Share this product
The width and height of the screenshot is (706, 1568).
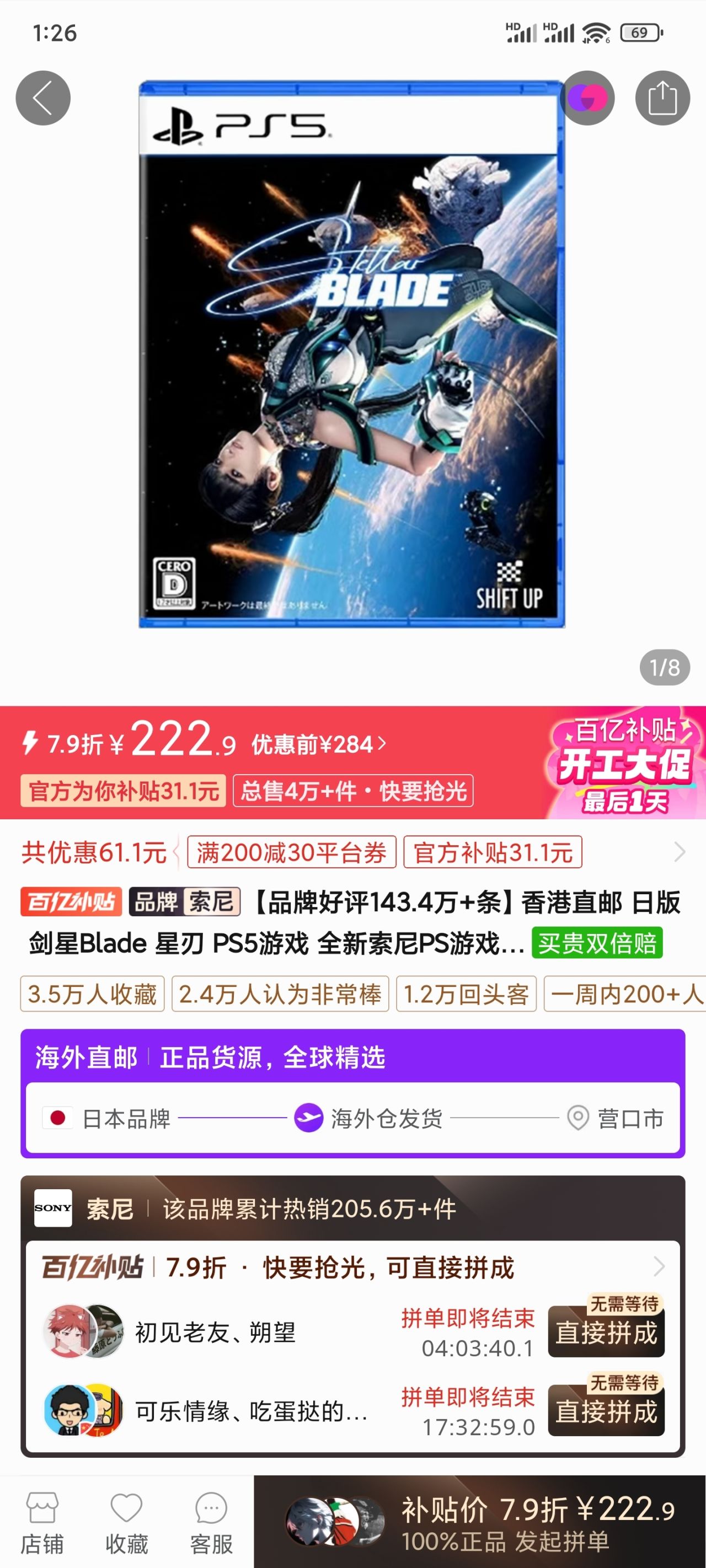[x=662, y=98]
